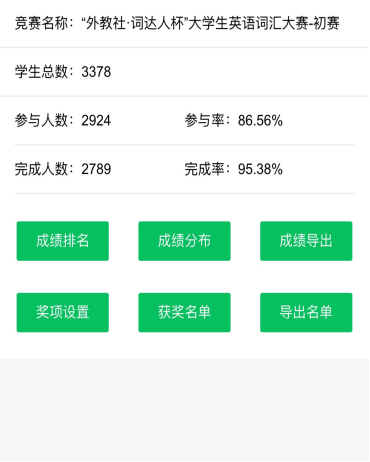
Task: View the 成绩分布 score distribution
Action: pyautogui.click(x=184, y=241)
